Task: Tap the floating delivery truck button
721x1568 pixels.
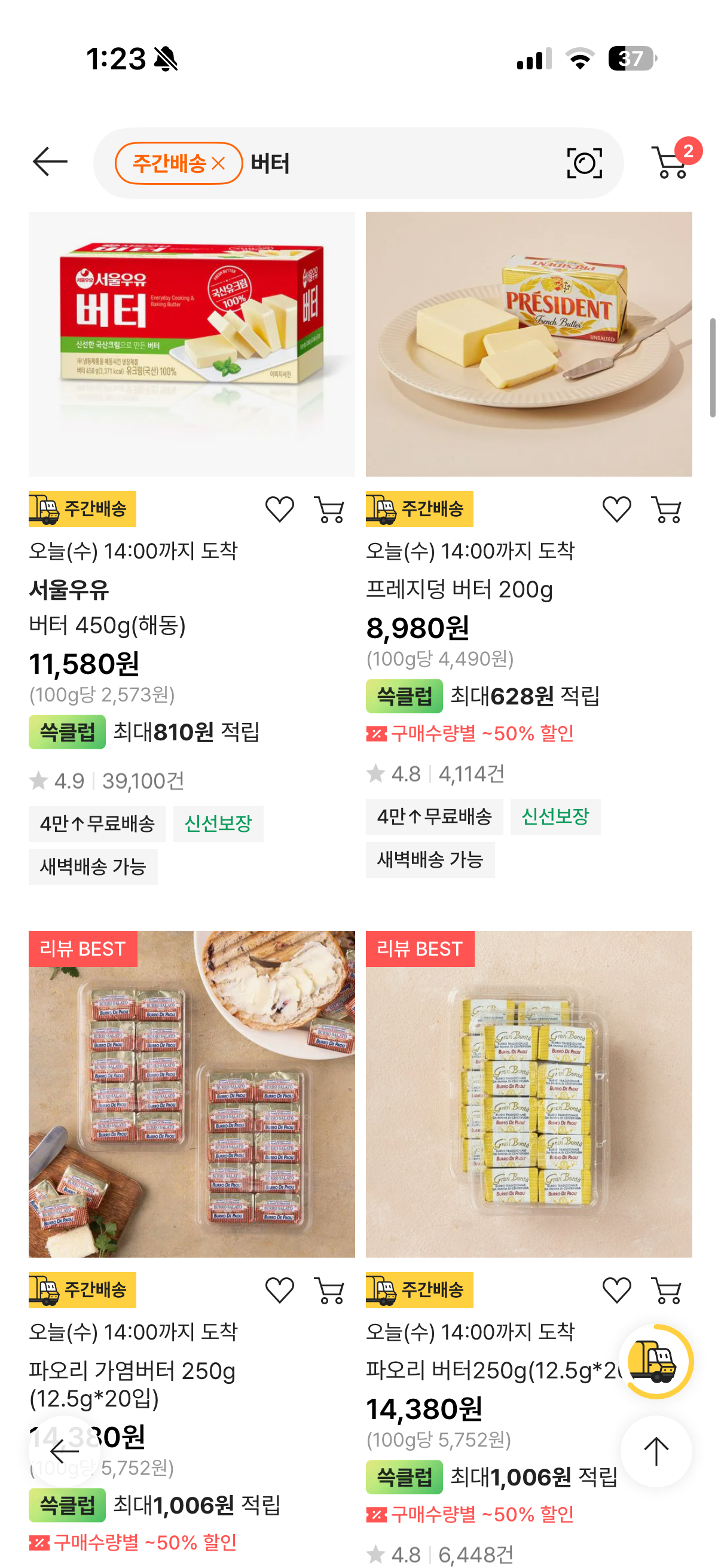Action: [656, 1362]
